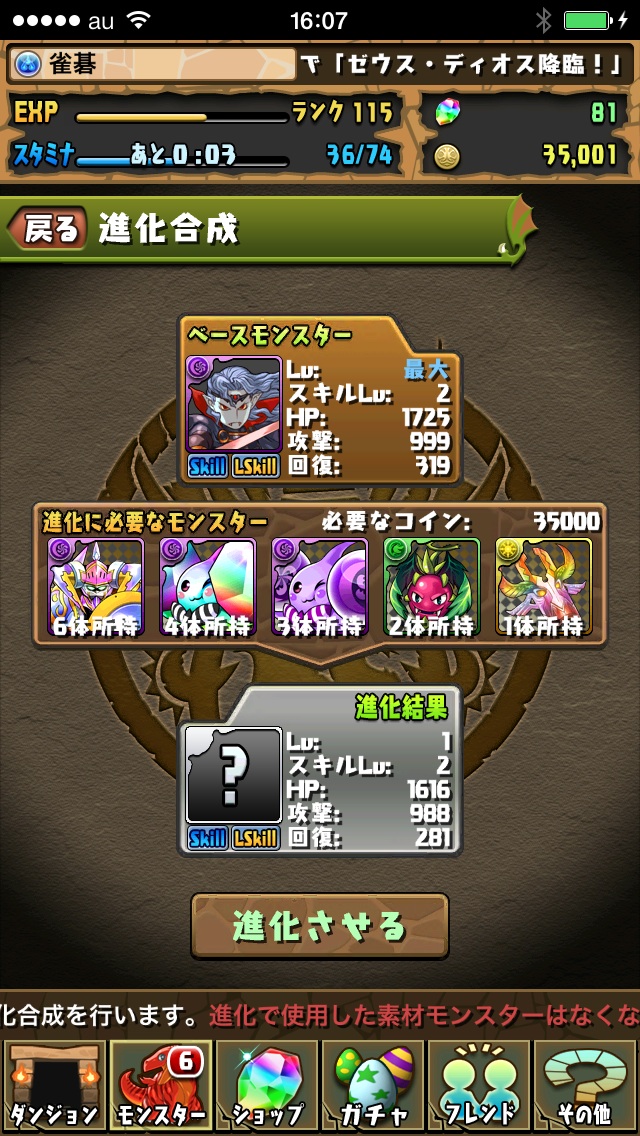Open the その他 tab
Viewport: 640px width, 1136px height.
(x=587, y=1085)
